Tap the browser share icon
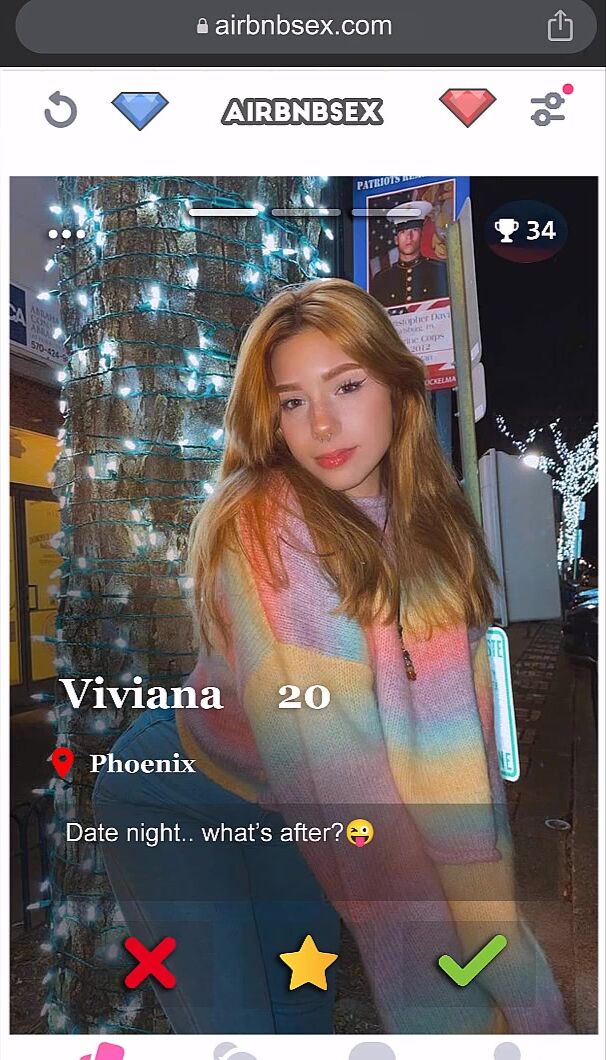The width and height of the screenshot is (606, 1060). (560, 26)
